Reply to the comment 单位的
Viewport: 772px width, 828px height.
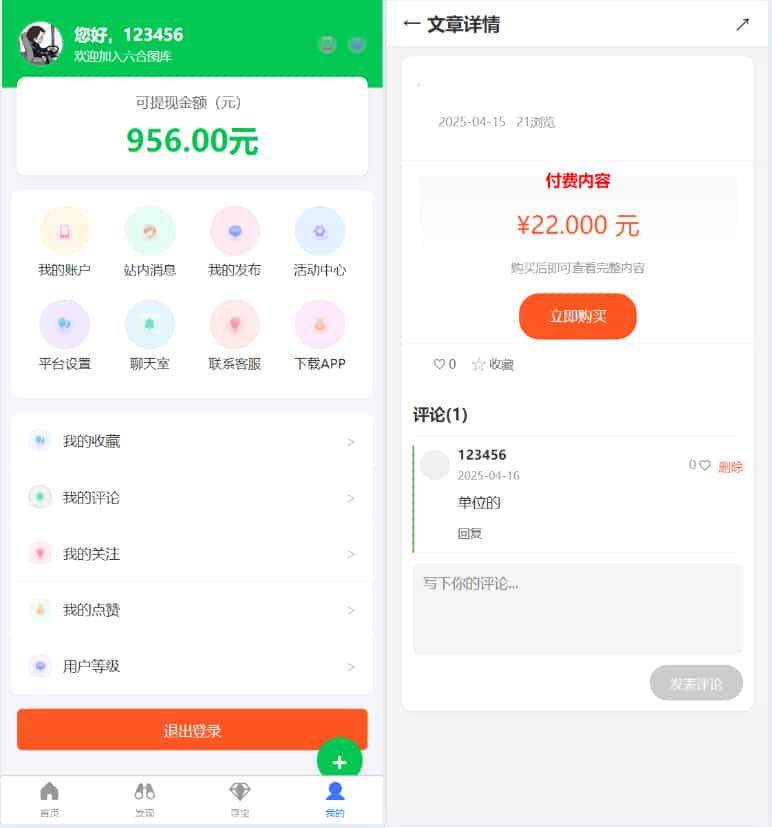tap(470, 533)
